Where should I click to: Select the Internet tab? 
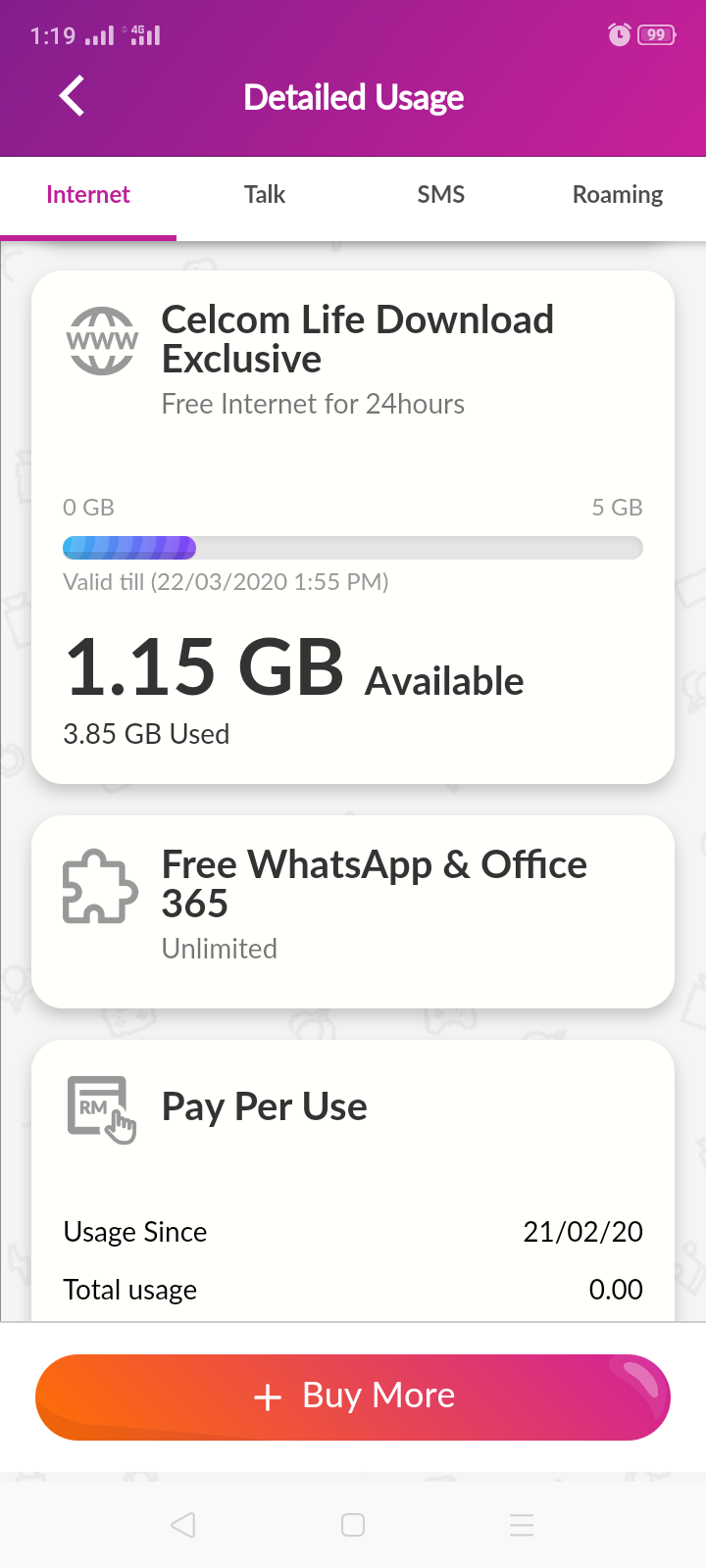(x=88, y=195)
